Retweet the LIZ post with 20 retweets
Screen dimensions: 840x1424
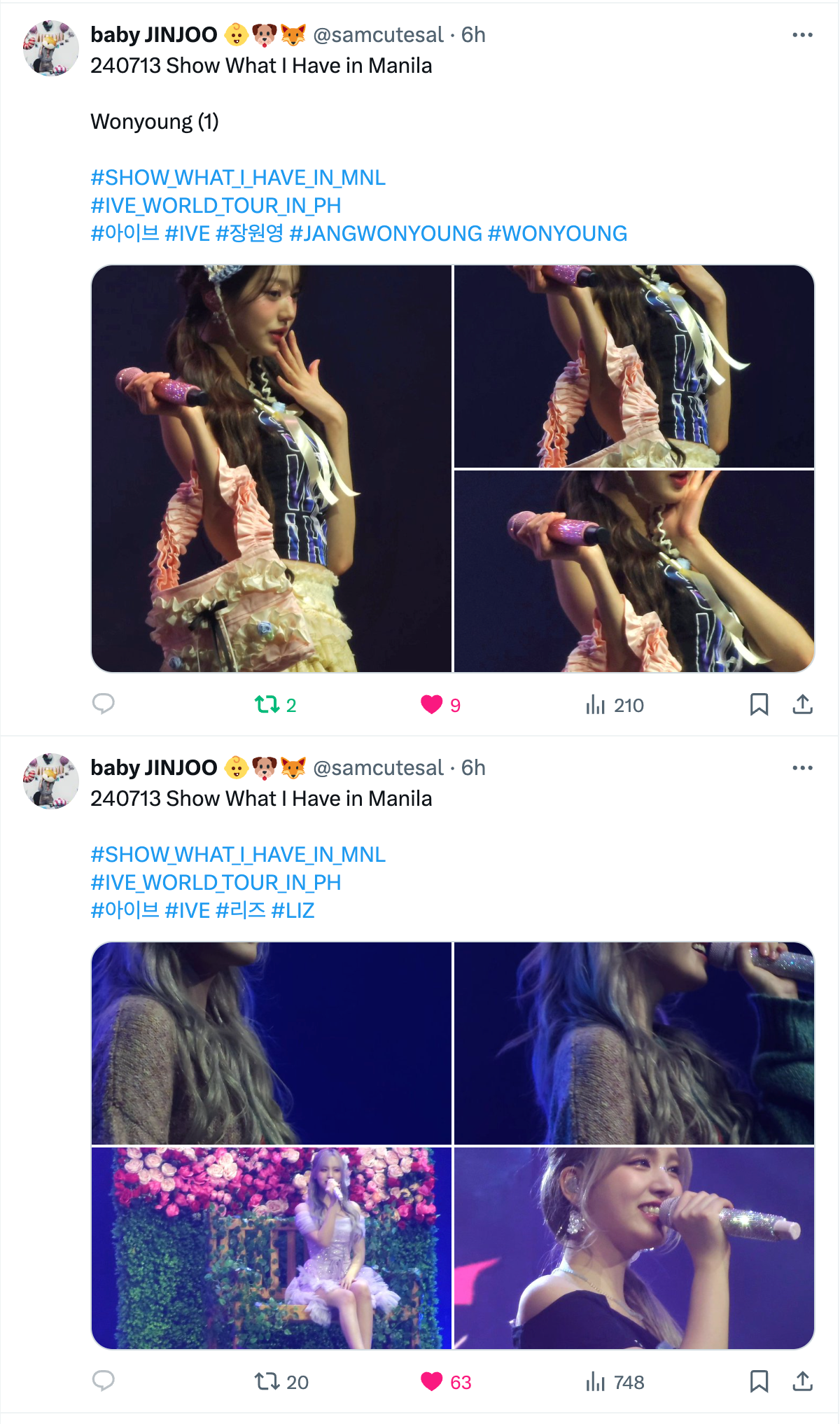[x=267, y=1381]
